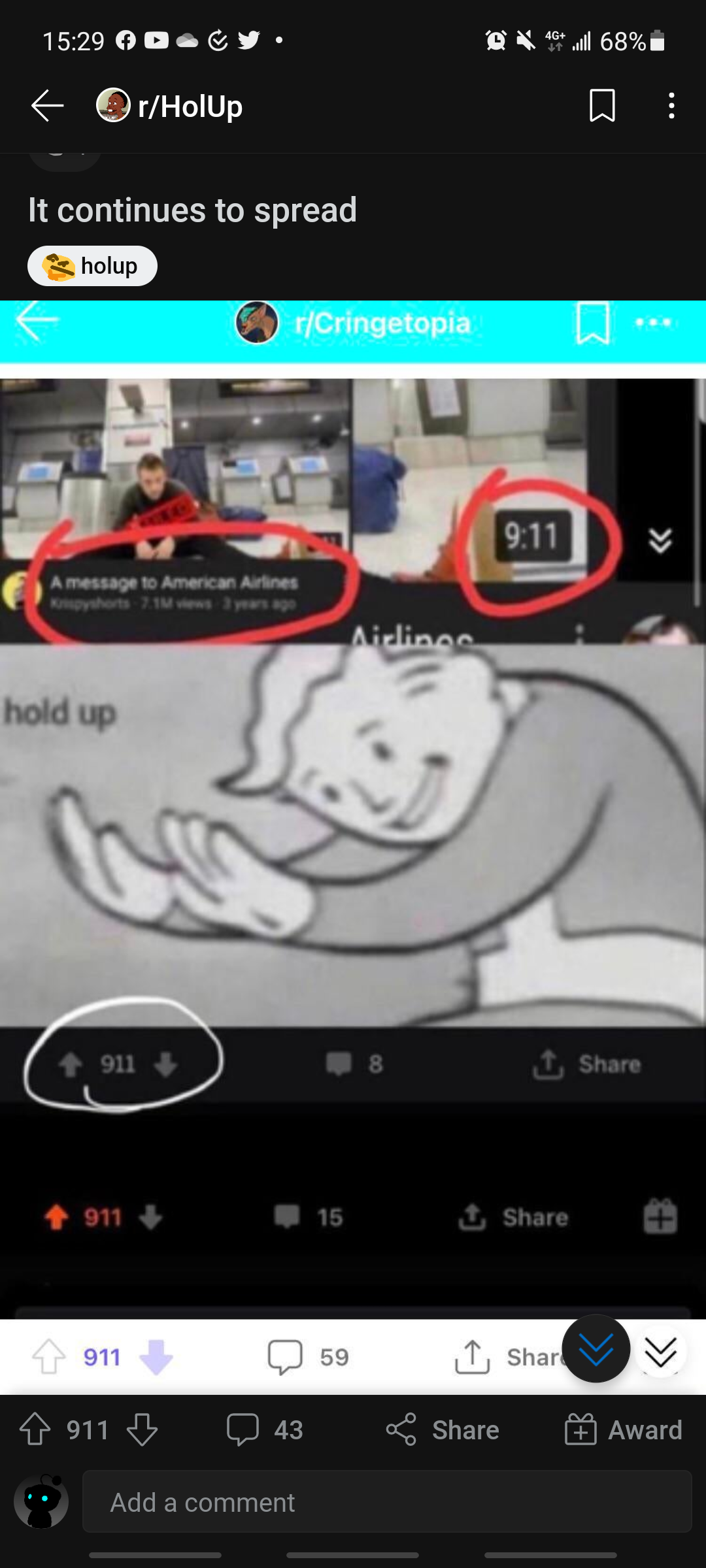Save this post with the bookmark icon
The image size is (706, 1568).
601,106
